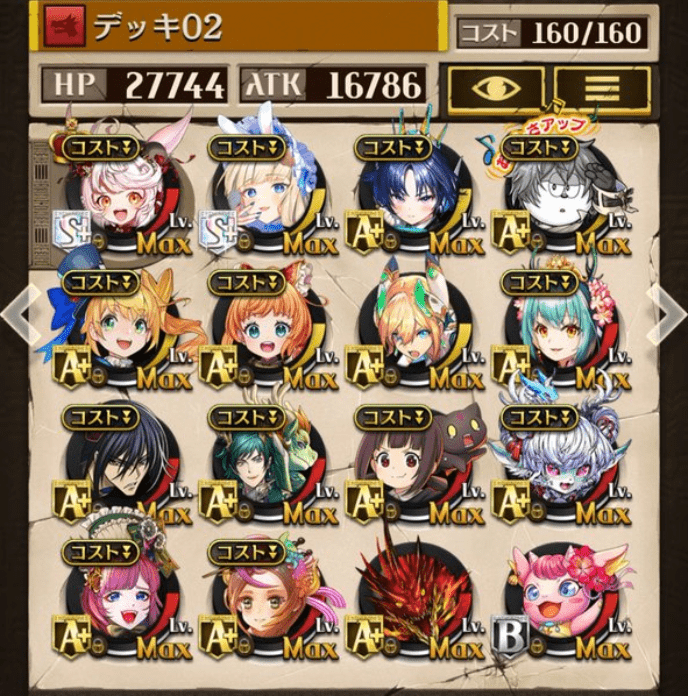Go to the next deck arrow
The height and width of the screenshot is (696, 688).
click(x=669, y=313)
